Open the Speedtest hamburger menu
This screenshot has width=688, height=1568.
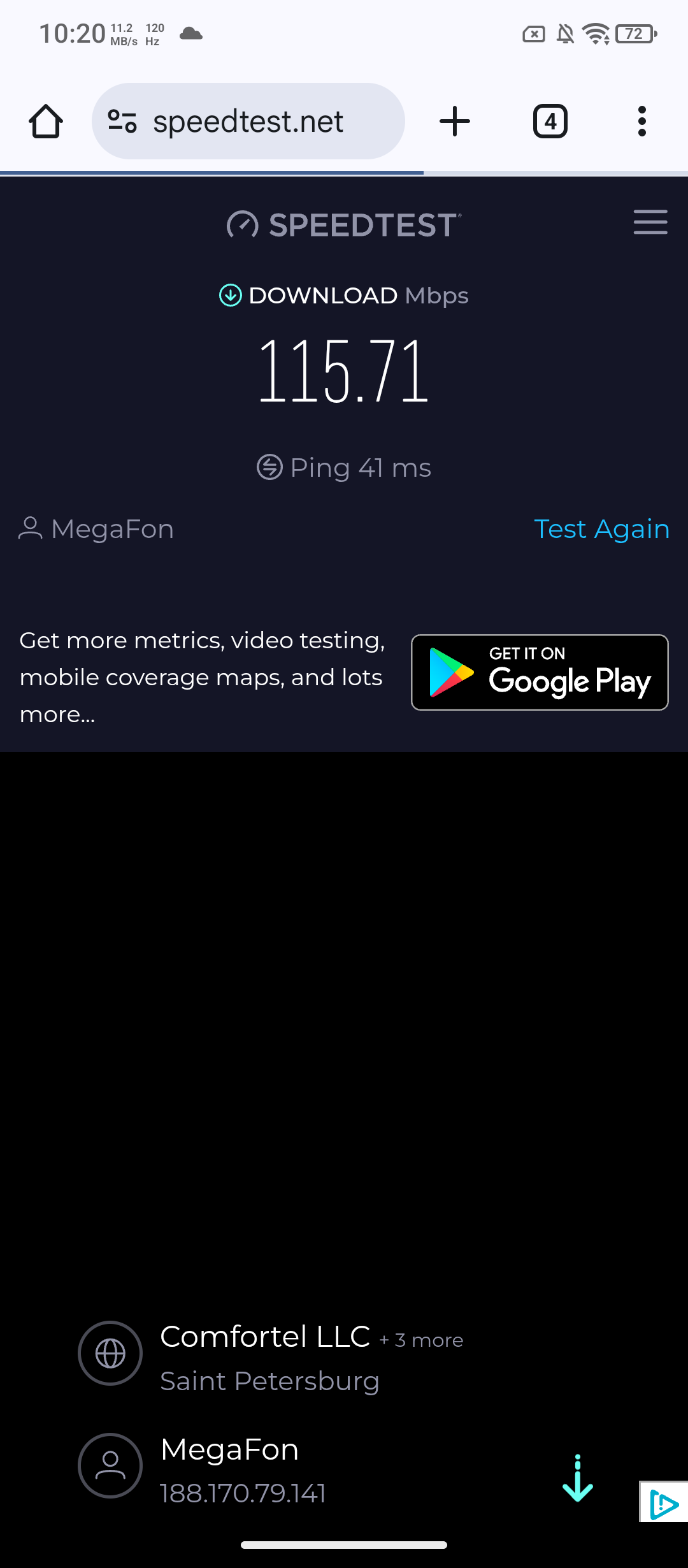coord(650,222)
